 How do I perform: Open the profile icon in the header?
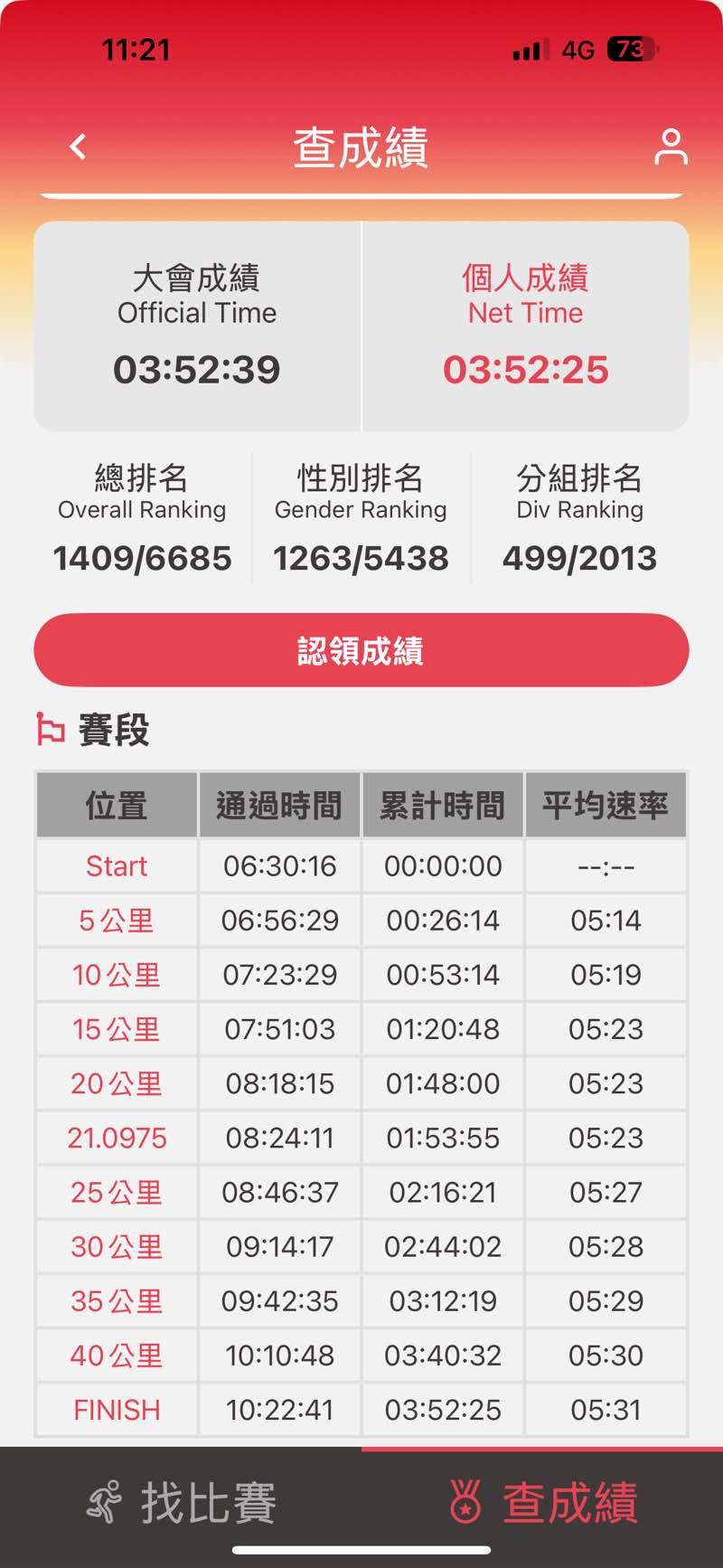tap(671, 146)
